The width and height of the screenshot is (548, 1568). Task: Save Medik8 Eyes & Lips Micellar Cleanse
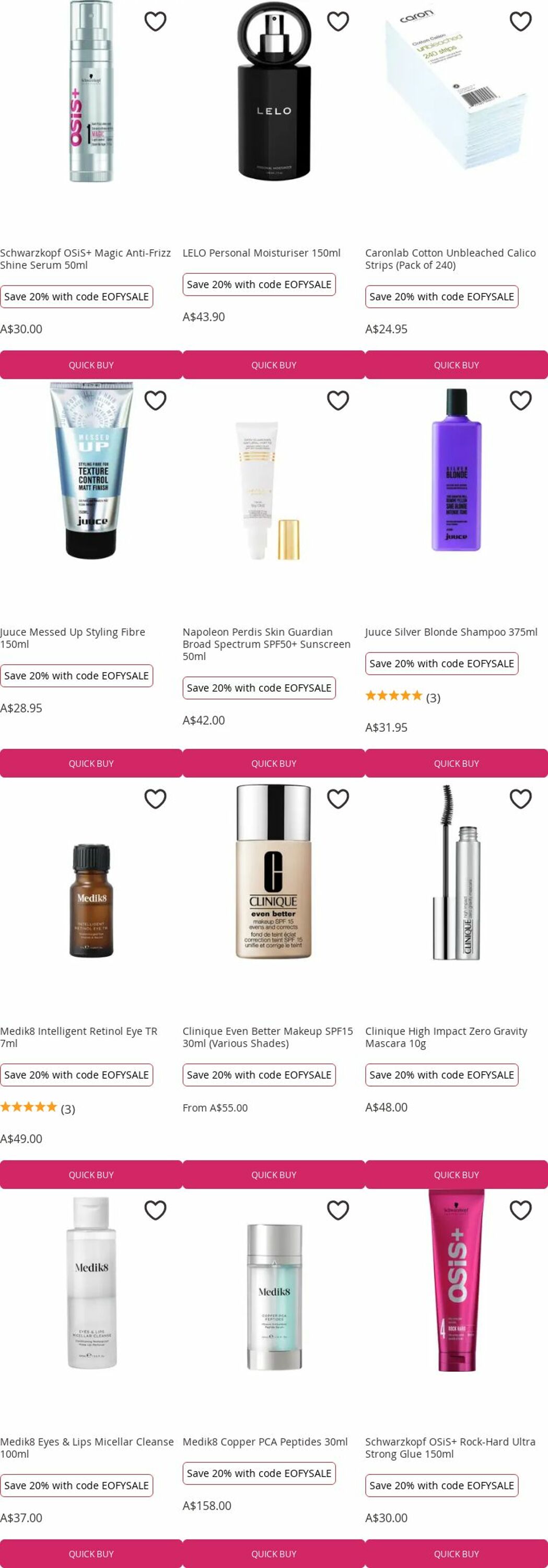(x=155, y=1210)
